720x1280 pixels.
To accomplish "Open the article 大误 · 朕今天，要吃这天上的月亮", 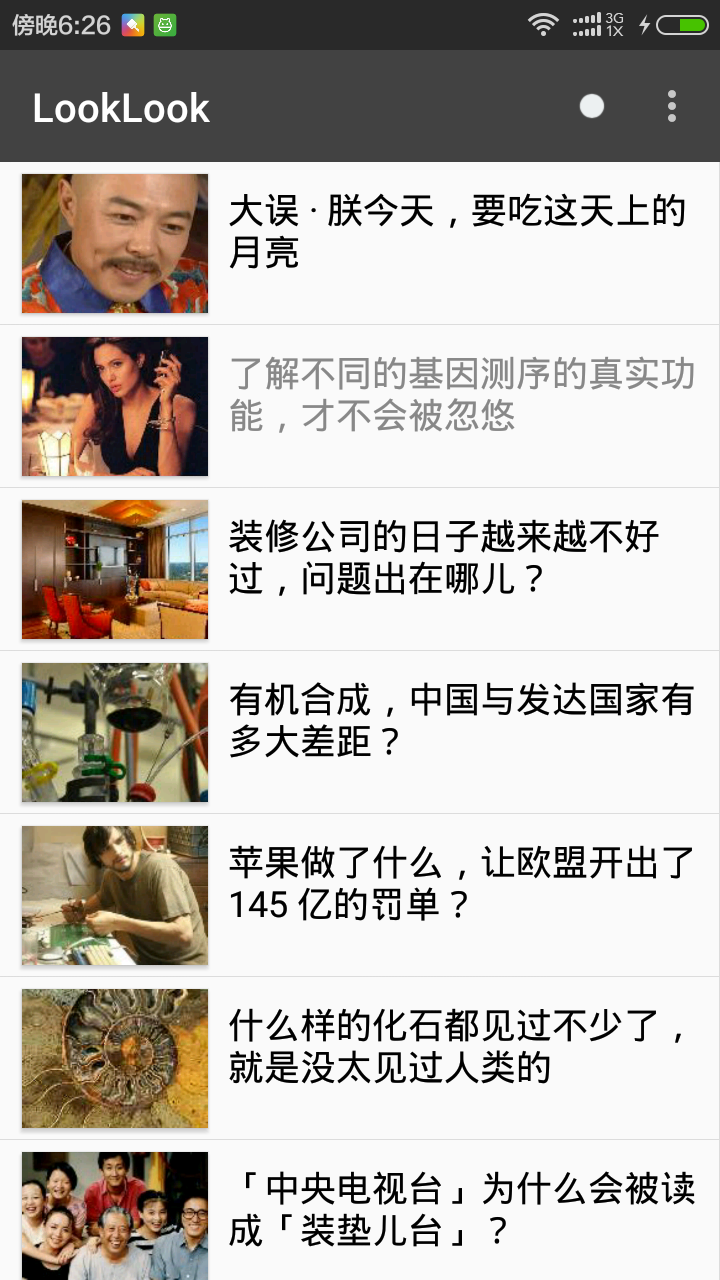I will click(456, 232).
